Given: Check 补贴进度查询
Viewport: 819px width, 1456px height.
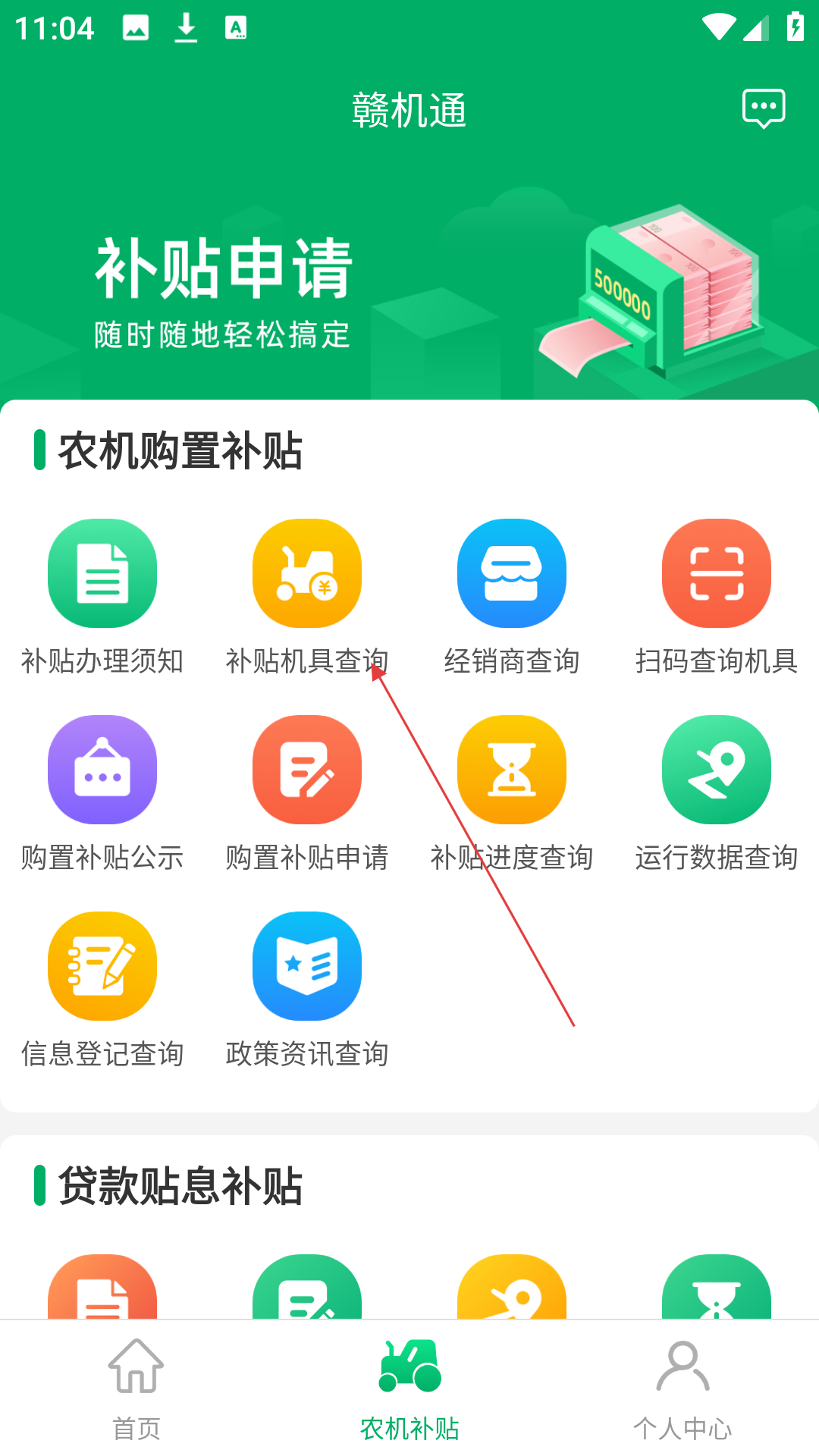Looking at the screenshot, I should [512, 794].
